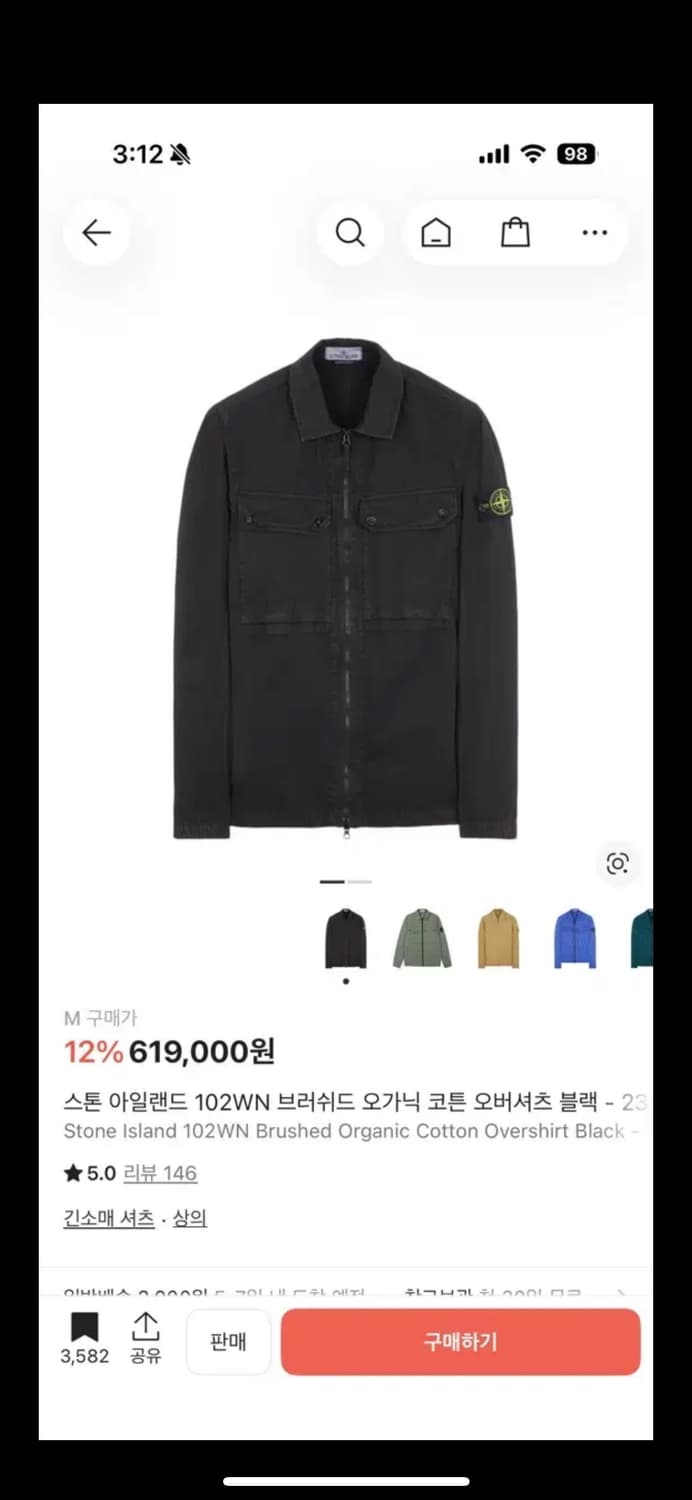692x1500 pixels.
Task: Go back using the arrow button
Action: point(96,233)
